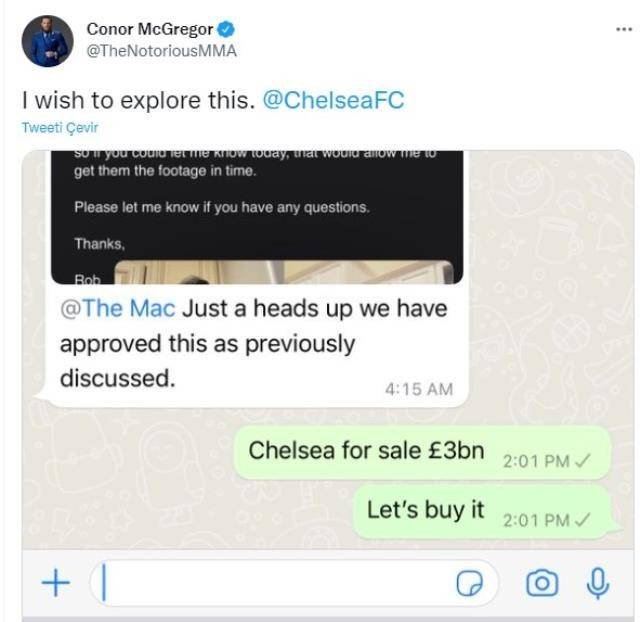This screenshot has height=622, width=640.
Task: Open the @ChelseaFC mention link
Action: pos(332,101)
